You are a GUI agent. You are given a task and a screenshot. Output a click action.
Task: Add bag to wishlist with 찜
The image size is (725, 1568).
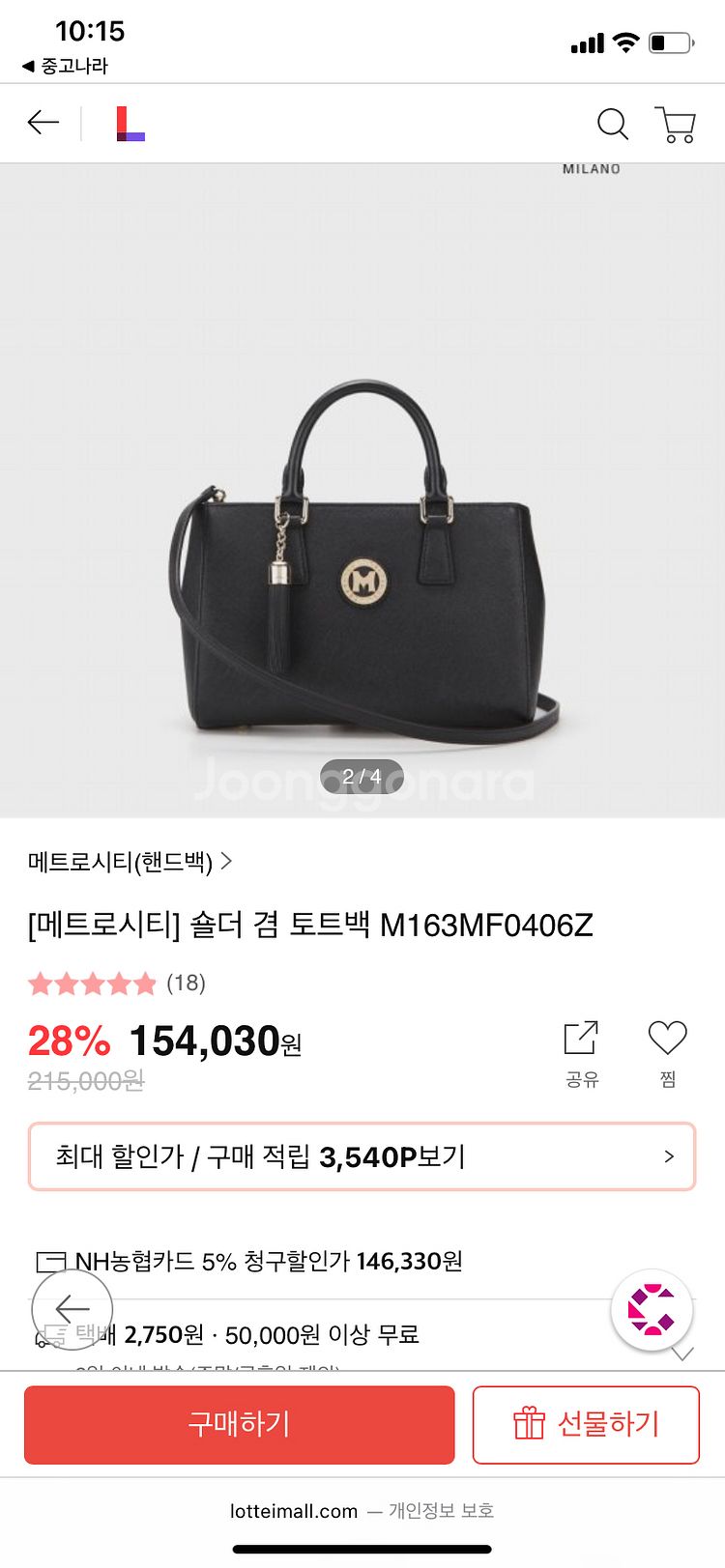coord(667,1053)
